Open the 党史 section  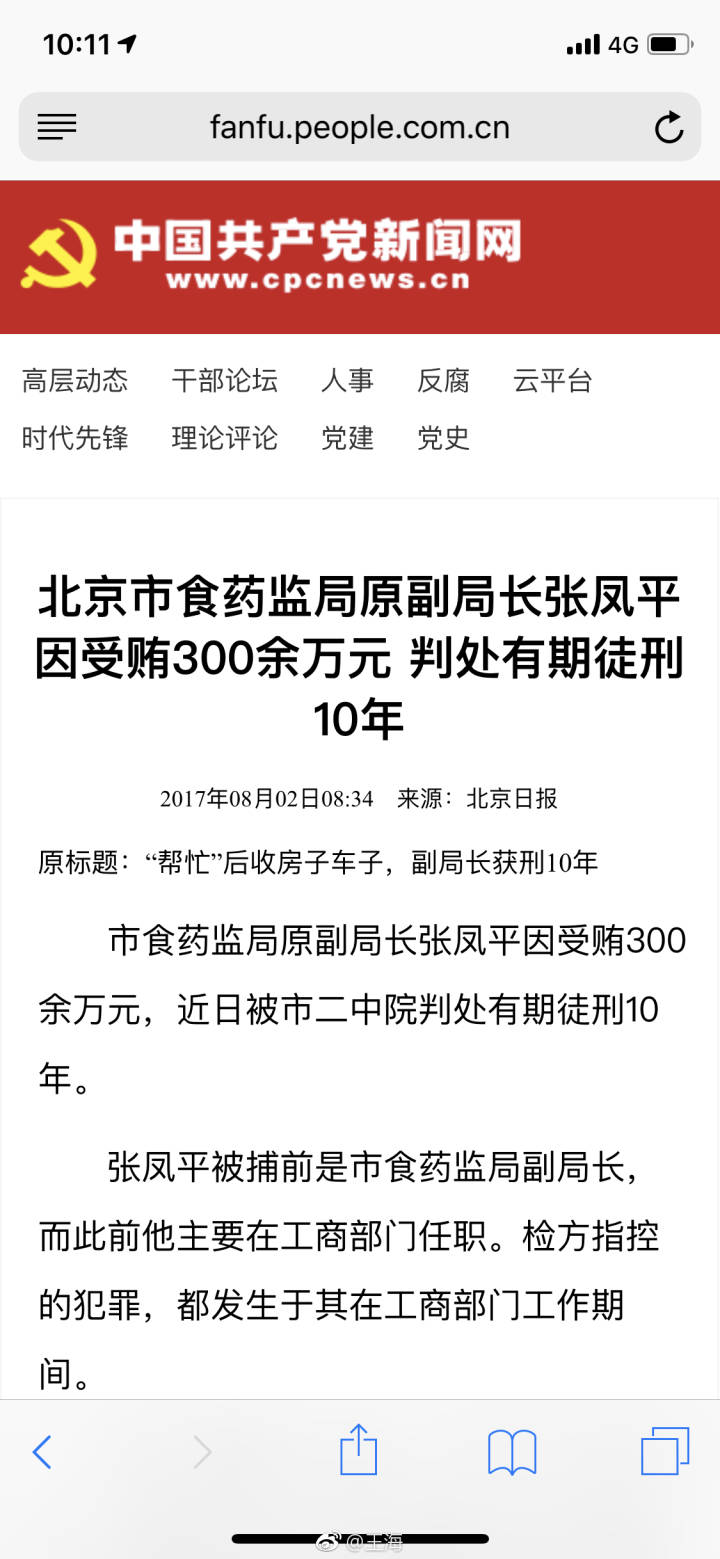(x=443, y=438)
